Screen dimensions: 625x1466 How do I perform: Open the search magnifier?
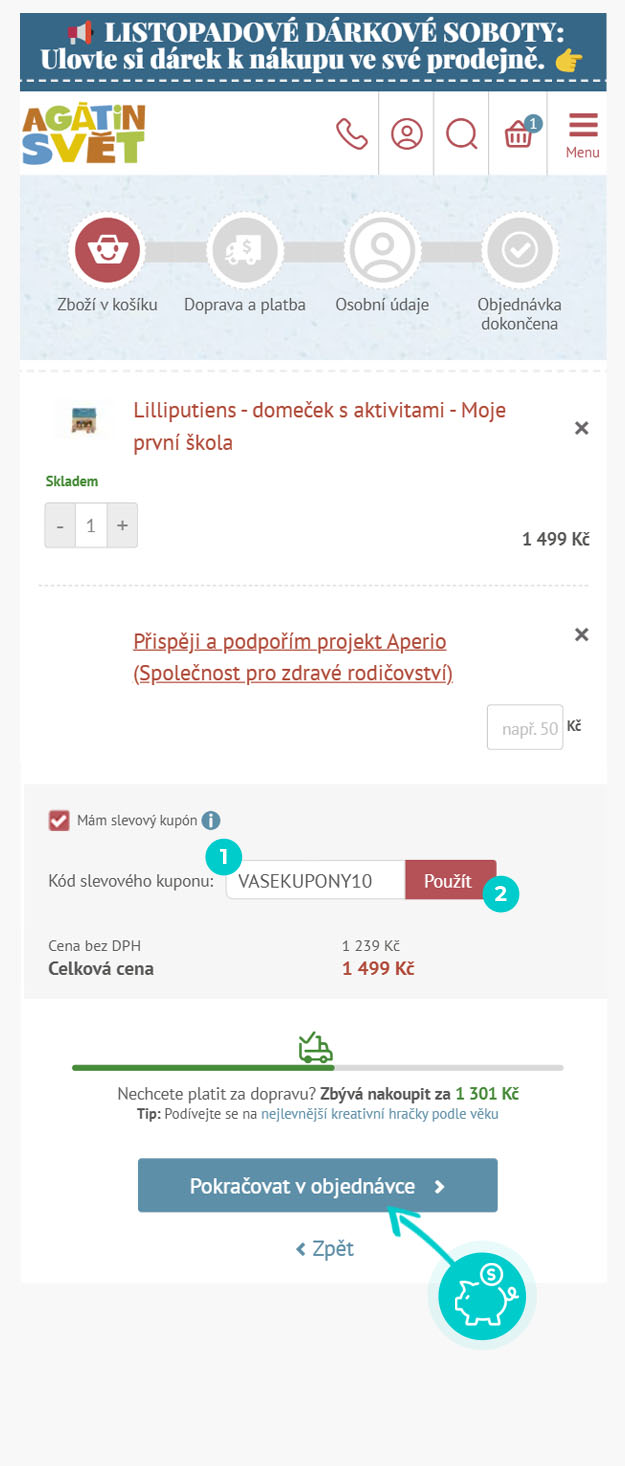coord(461,134)
